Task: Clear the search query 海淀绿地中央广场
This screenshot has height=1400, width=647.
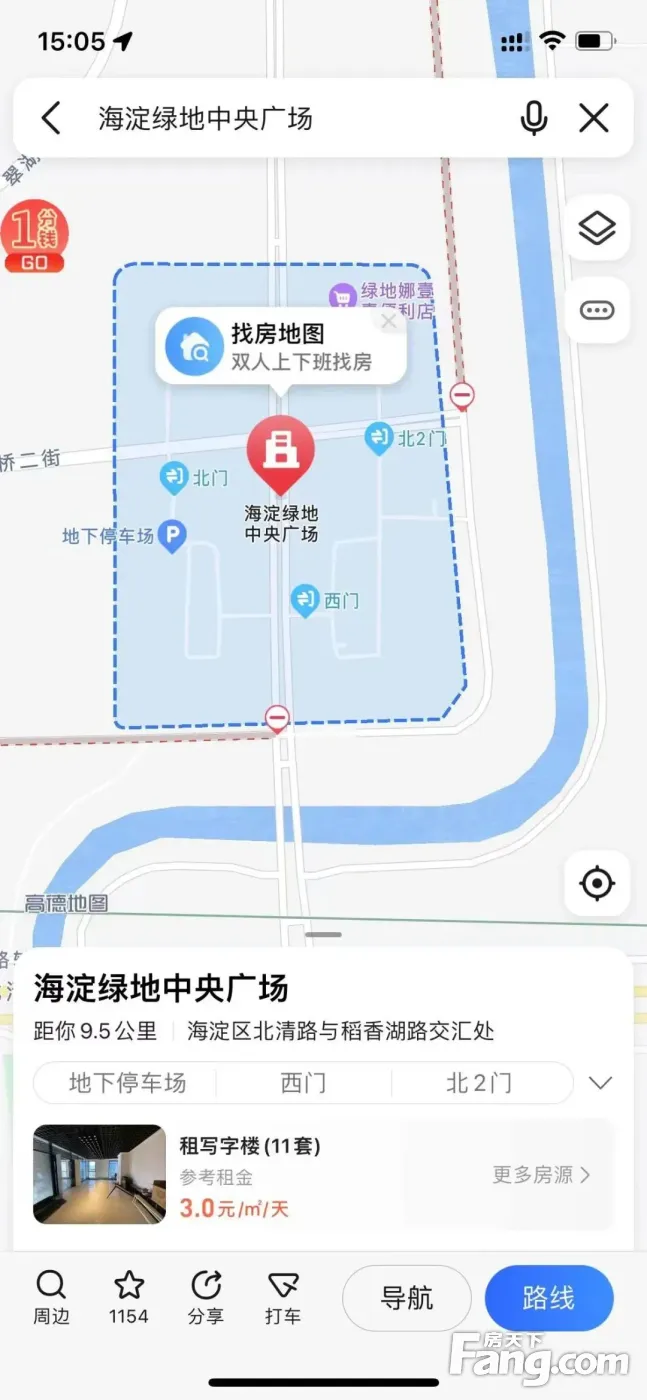Action: click(x=594, y=118)
